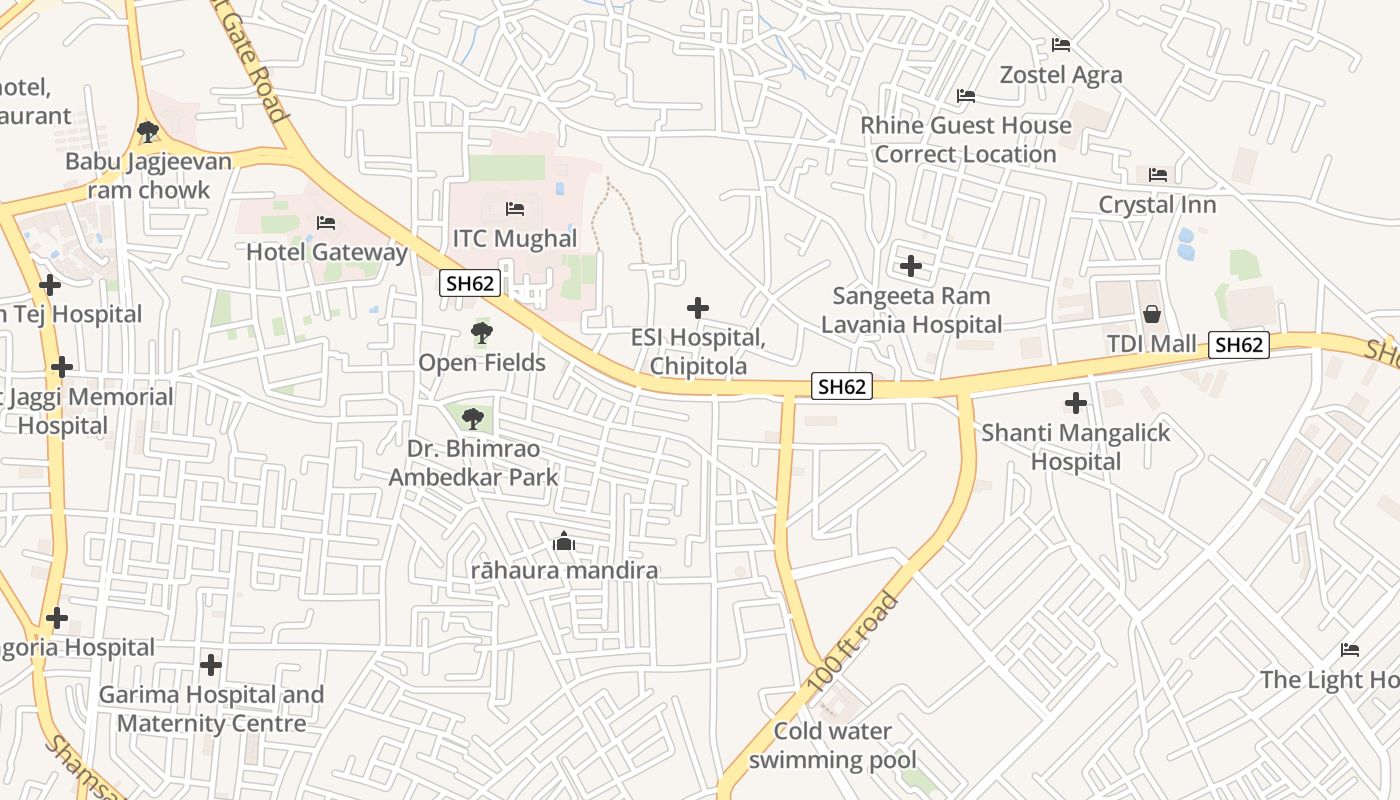Viewport: 1400px width, 800px height.
Task: Select the TDI Mall shopping marker
Action: 1152,314
